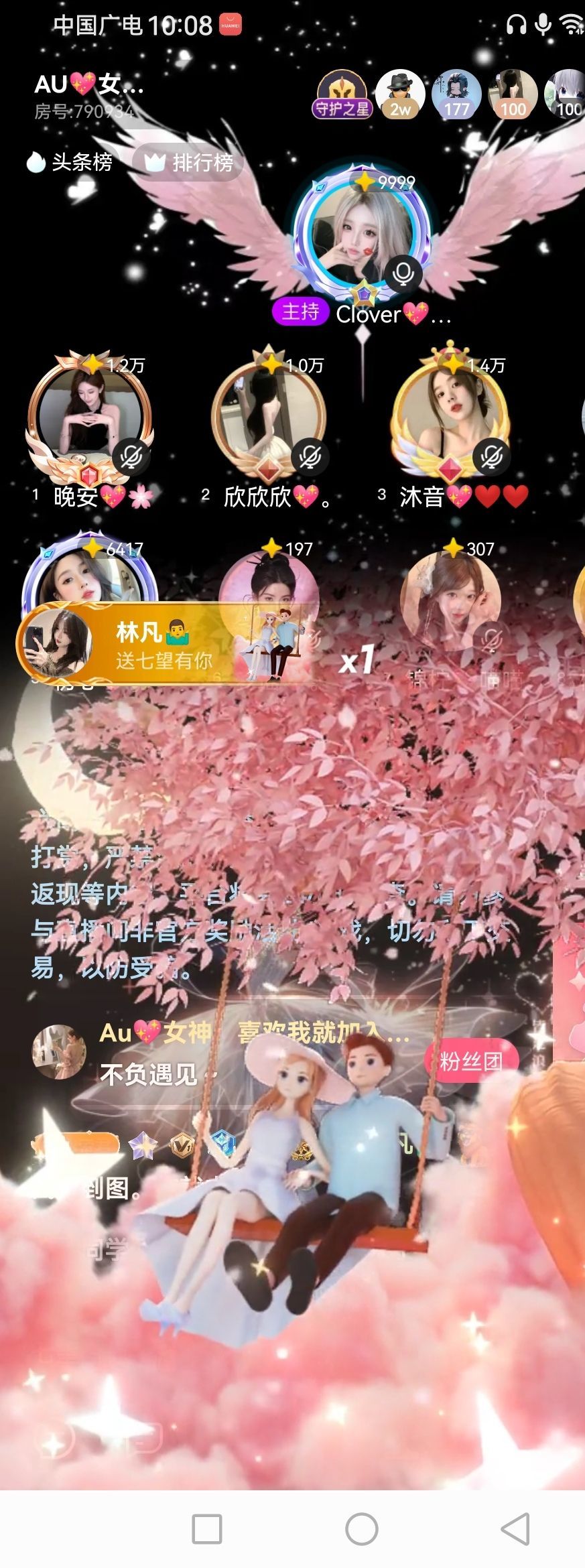Open the 排行榜 leaderboard

[186, 161]
